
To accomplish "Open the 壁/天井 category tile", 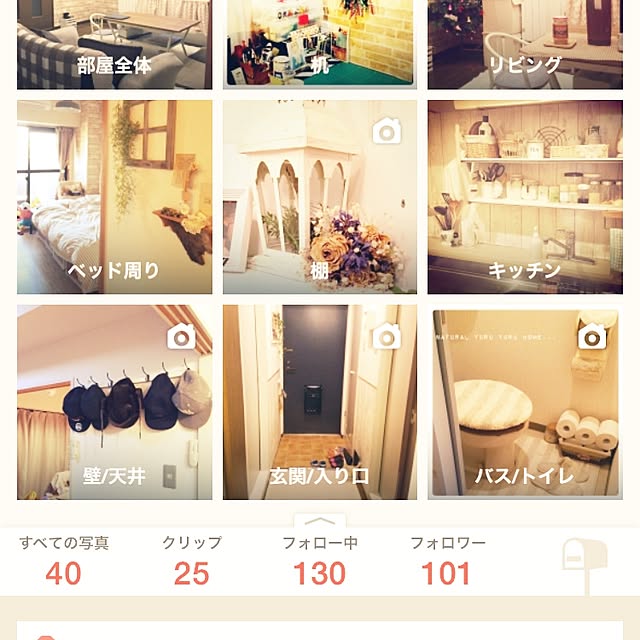I will click(x=114, y=402).
